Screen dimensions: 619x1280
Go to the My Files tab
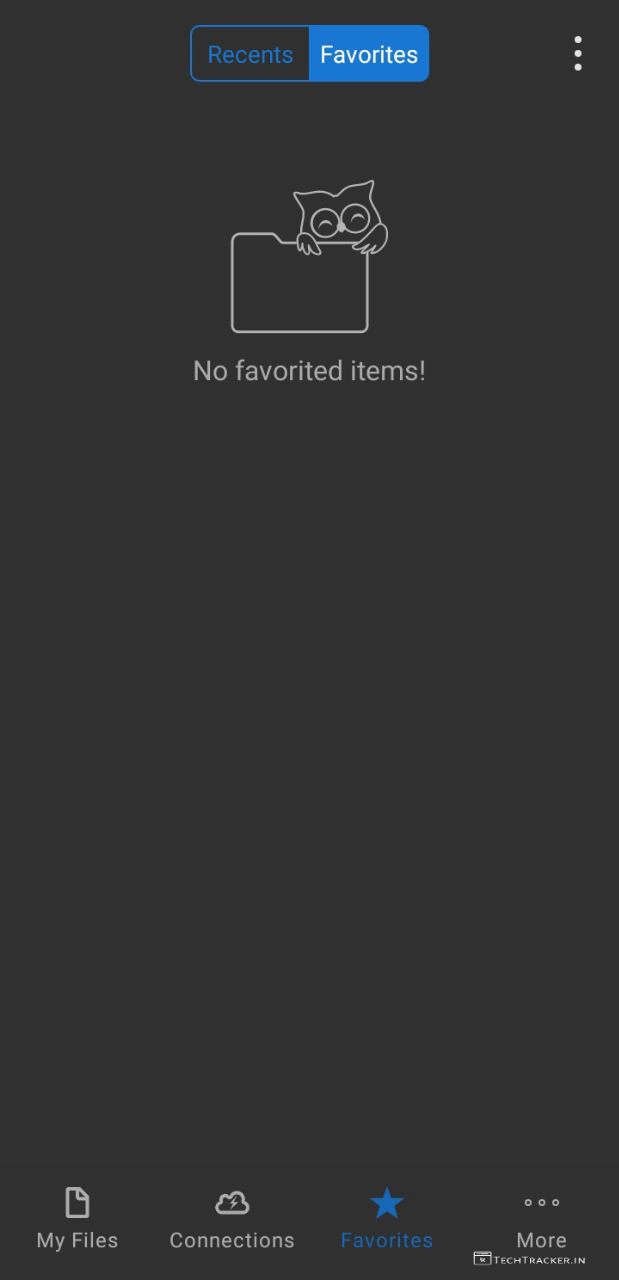pyautogui.click(x=77, y=1218)
